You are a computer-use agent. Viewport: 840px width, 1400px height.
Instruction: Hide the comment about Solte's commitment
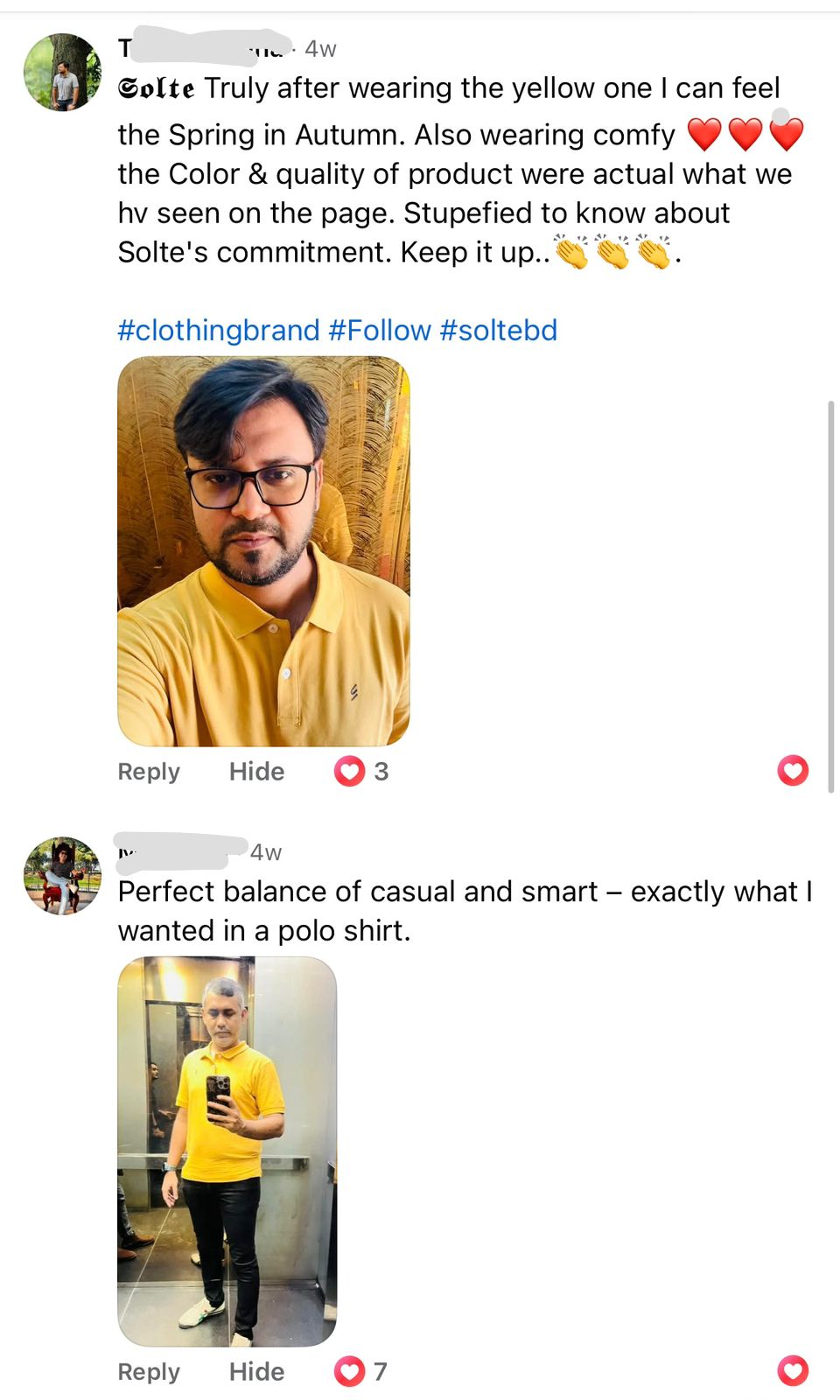(x=256, y=772)
